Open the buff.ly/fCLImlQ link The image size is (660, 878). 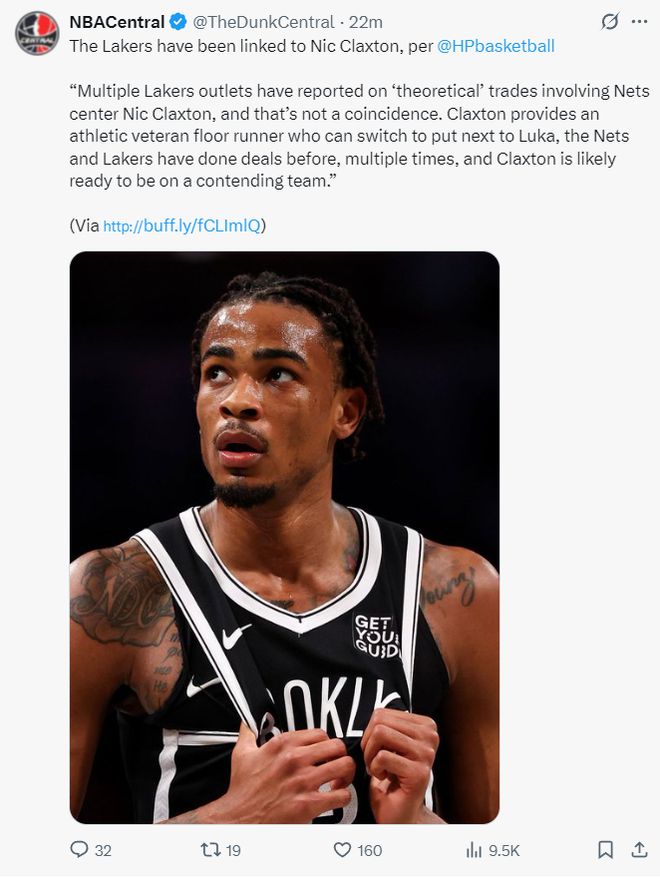[182, 225]
